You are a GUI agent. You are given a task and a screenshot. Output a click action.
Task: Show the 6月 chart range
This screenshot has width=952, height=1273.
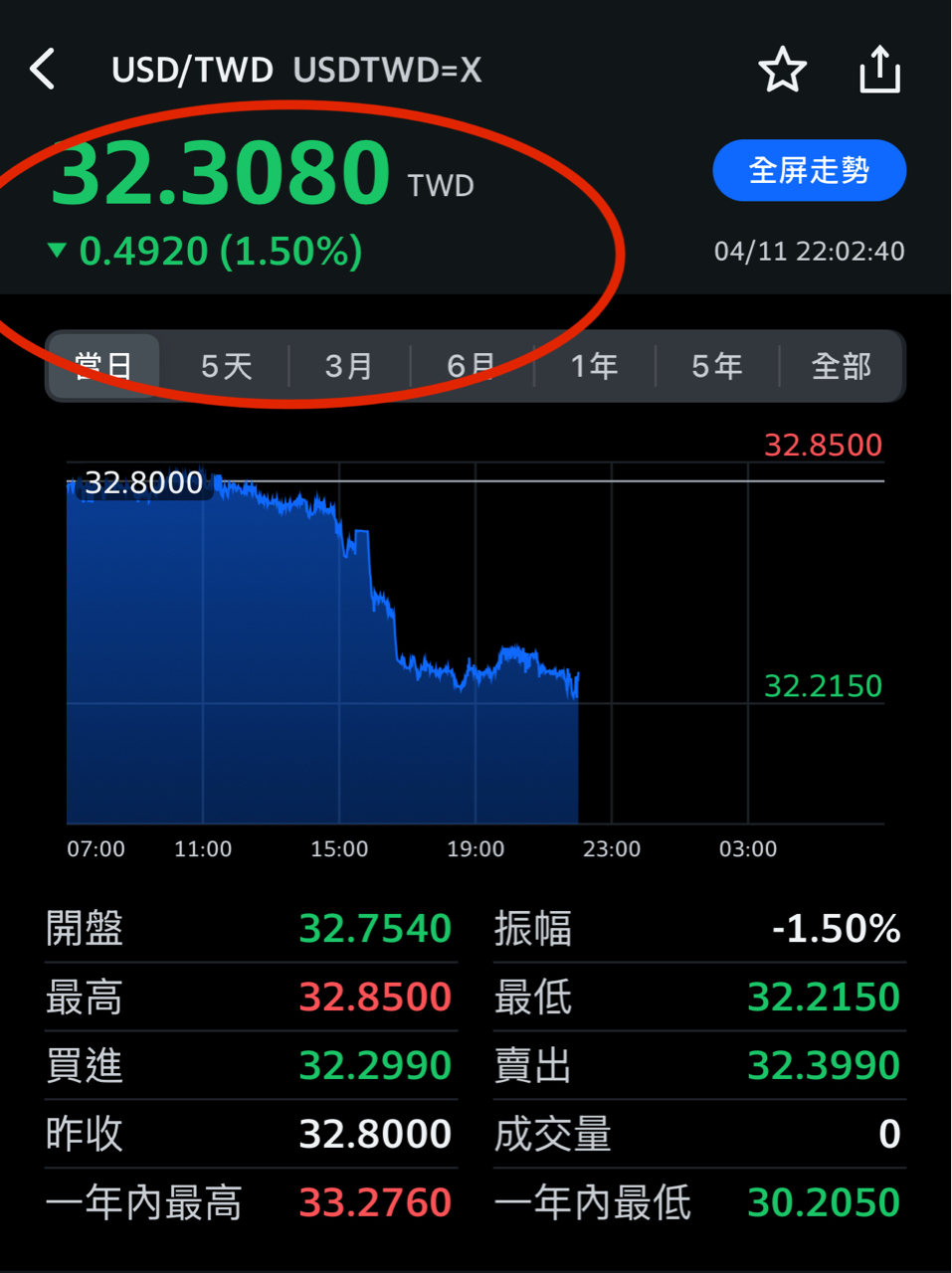point(472,366)
